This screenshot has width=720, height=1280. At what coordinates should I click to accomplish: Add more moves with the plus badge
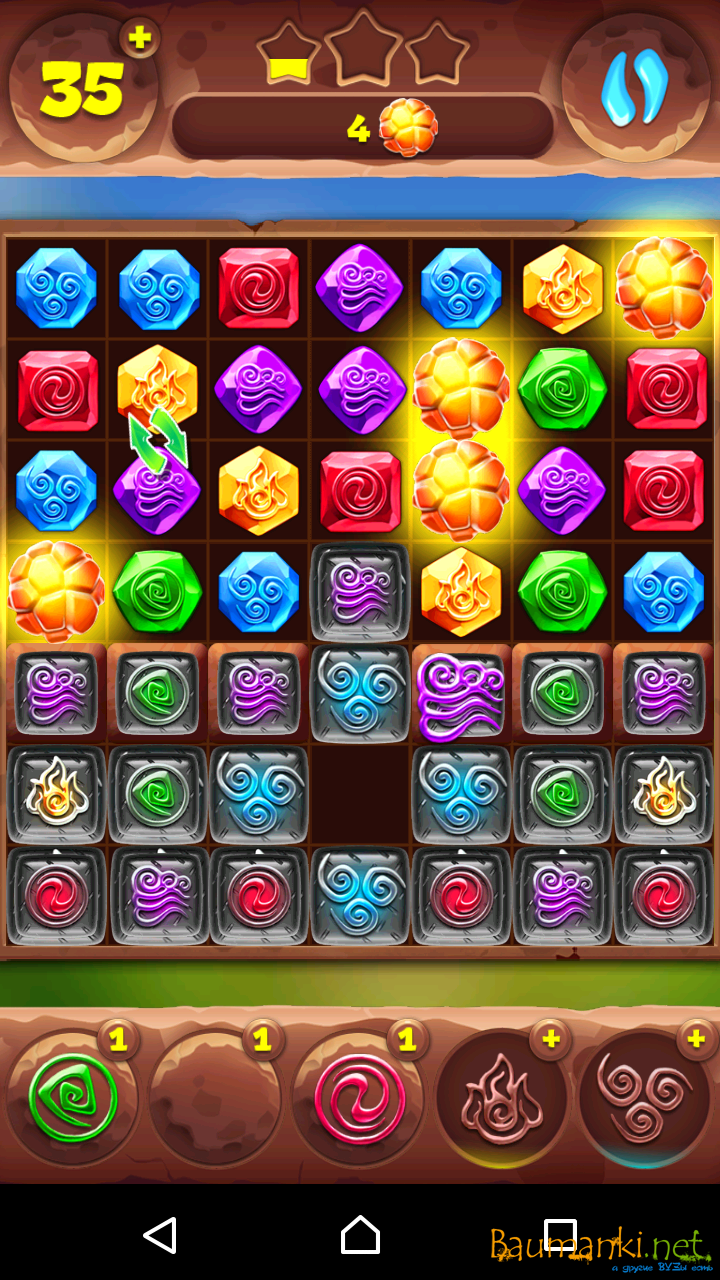point(140,38)
